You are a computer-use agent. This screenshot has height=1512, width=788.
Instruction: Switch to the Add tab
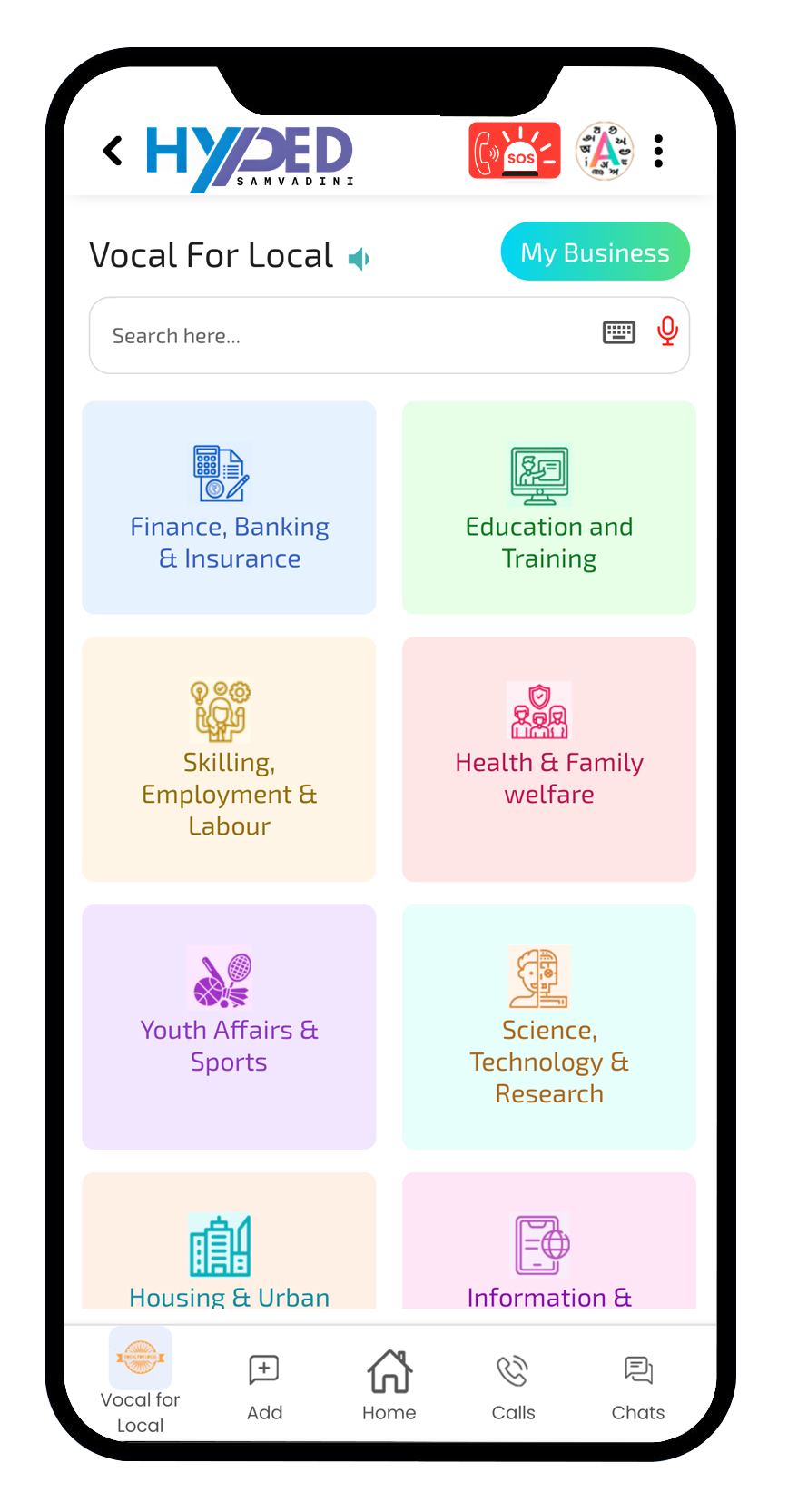(264, 1383)
